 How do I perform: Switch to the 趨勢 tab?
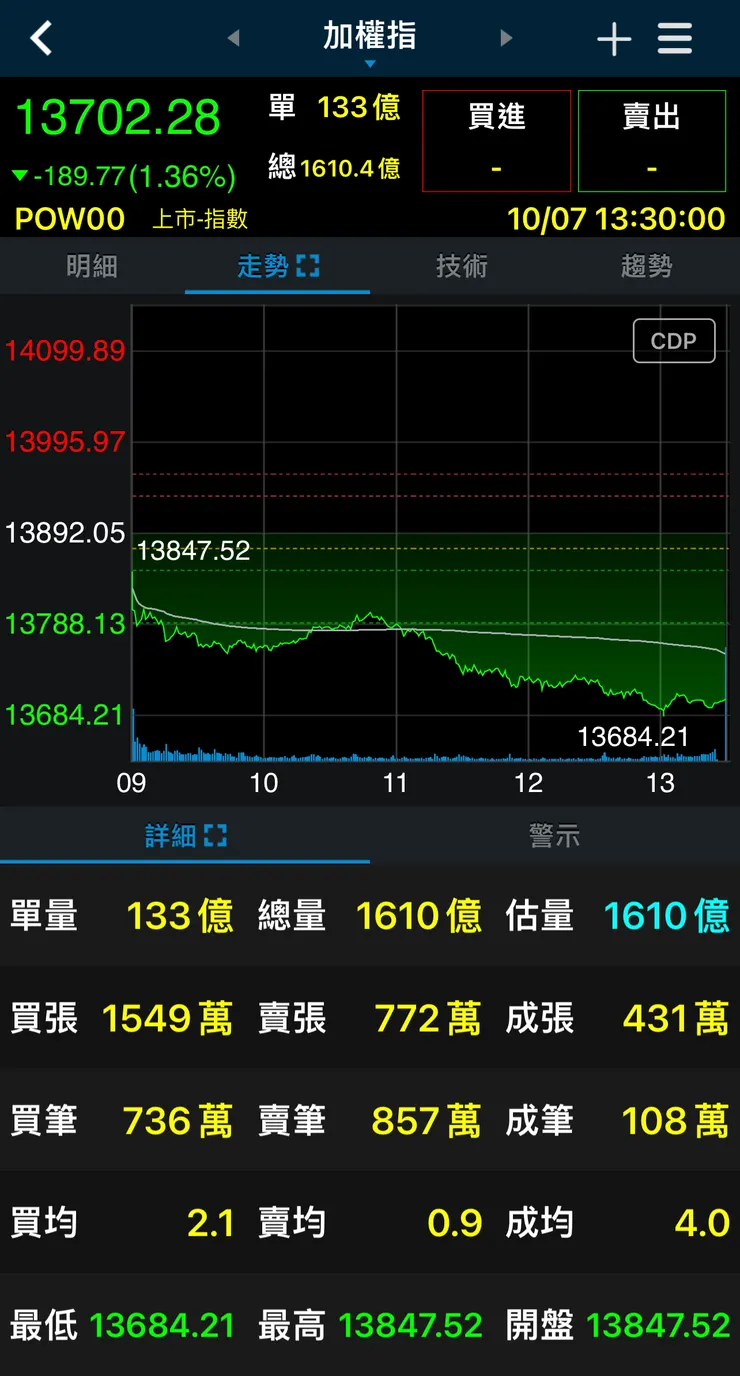coord(647,266)
